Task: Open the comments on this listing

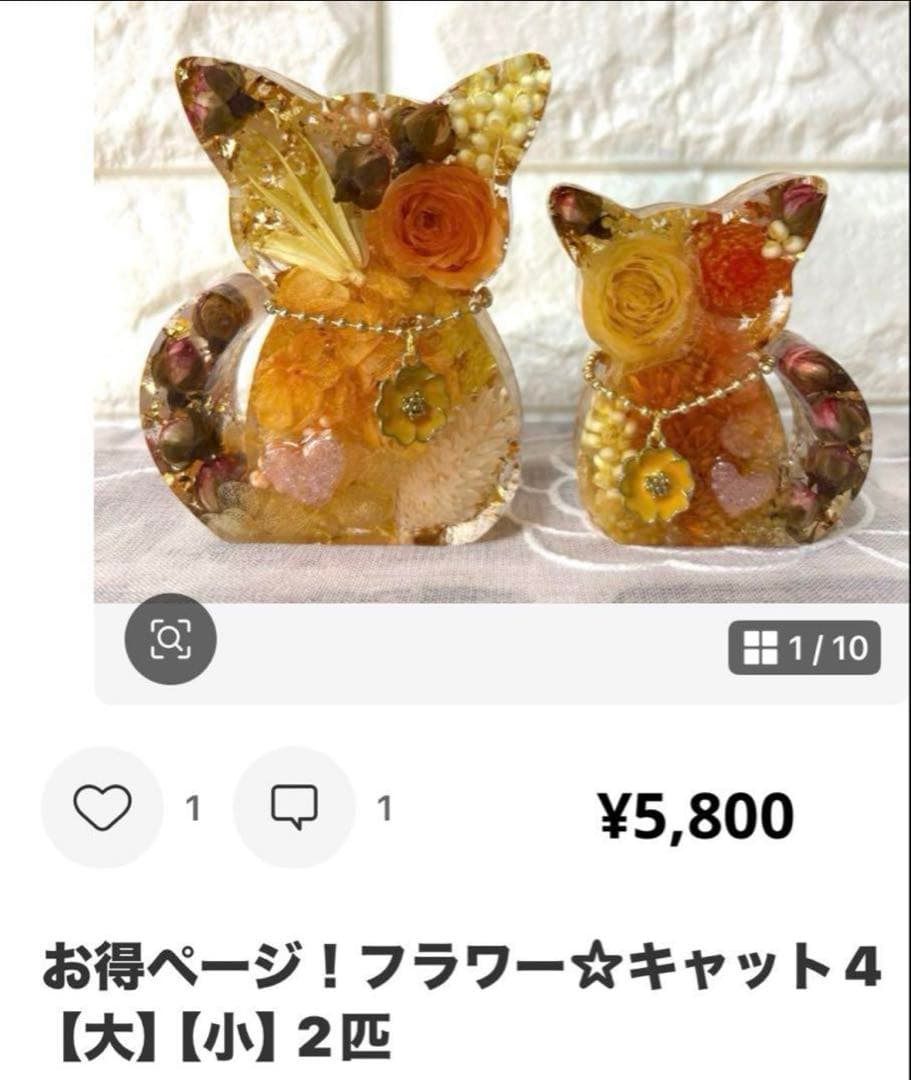Action: (x=294, y=808)
